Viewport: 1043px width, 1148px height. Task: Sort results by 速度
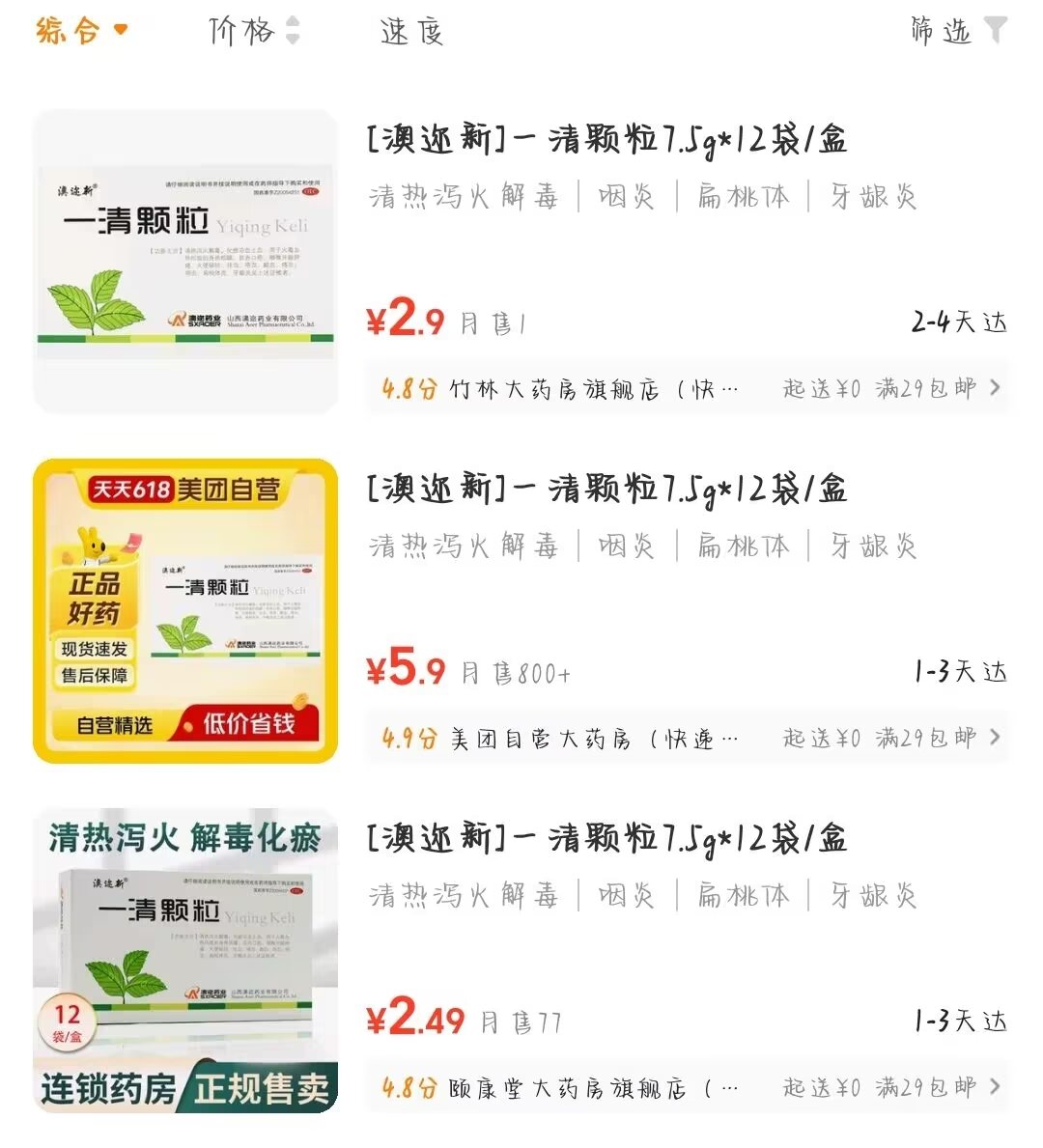[x=411, y=32]
